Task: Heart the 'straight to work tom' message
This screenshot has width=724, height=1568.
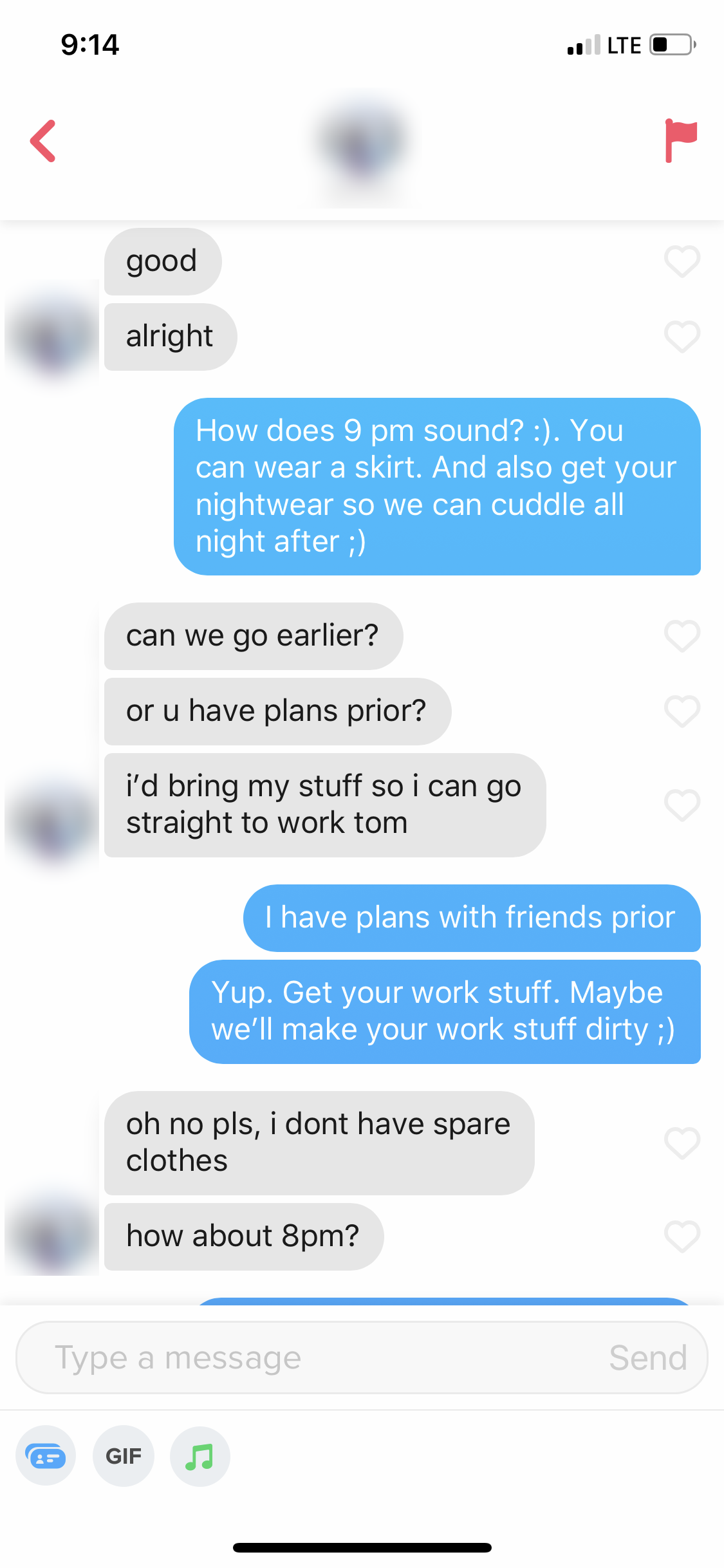Action: coord(682,805)
